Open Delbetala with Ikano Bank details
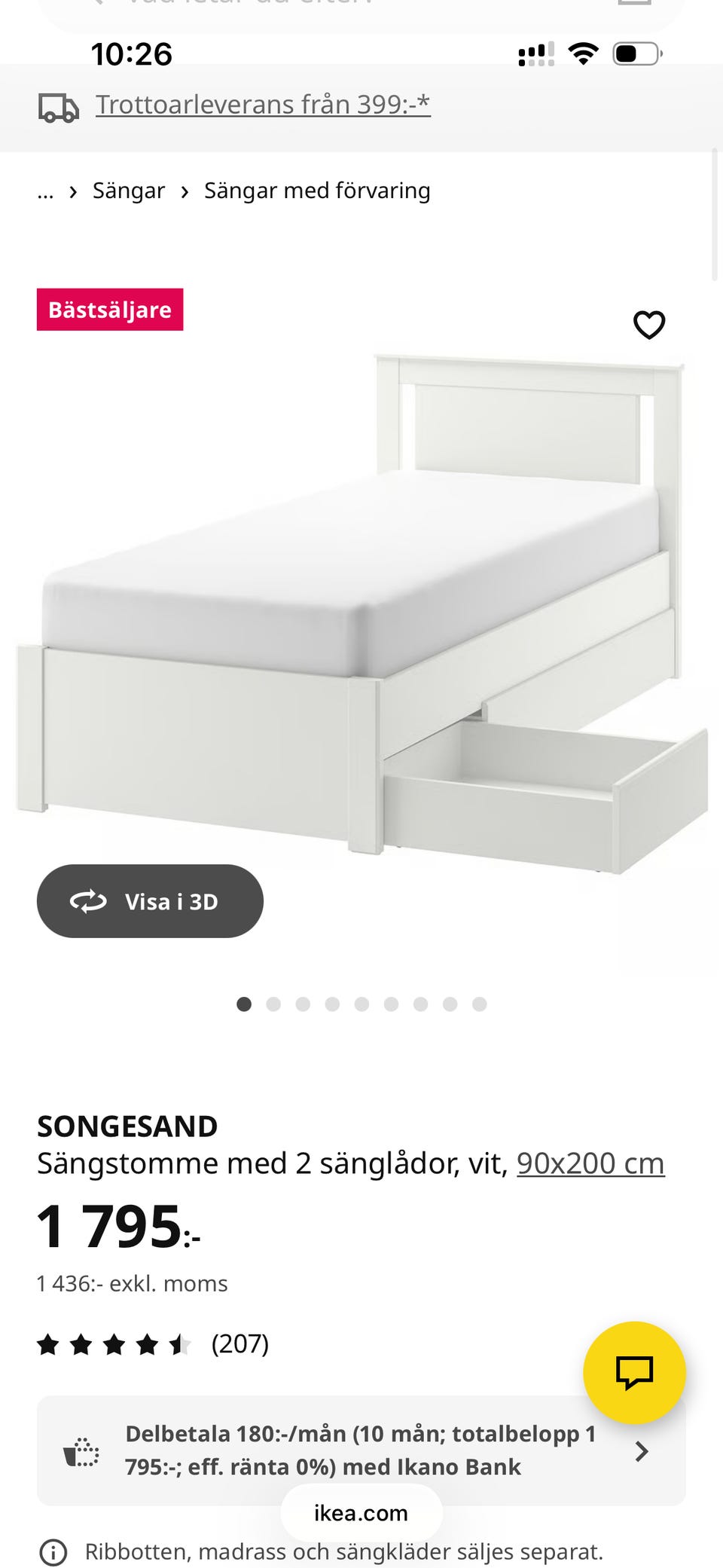The image size is (723, 1568). 360,1450
